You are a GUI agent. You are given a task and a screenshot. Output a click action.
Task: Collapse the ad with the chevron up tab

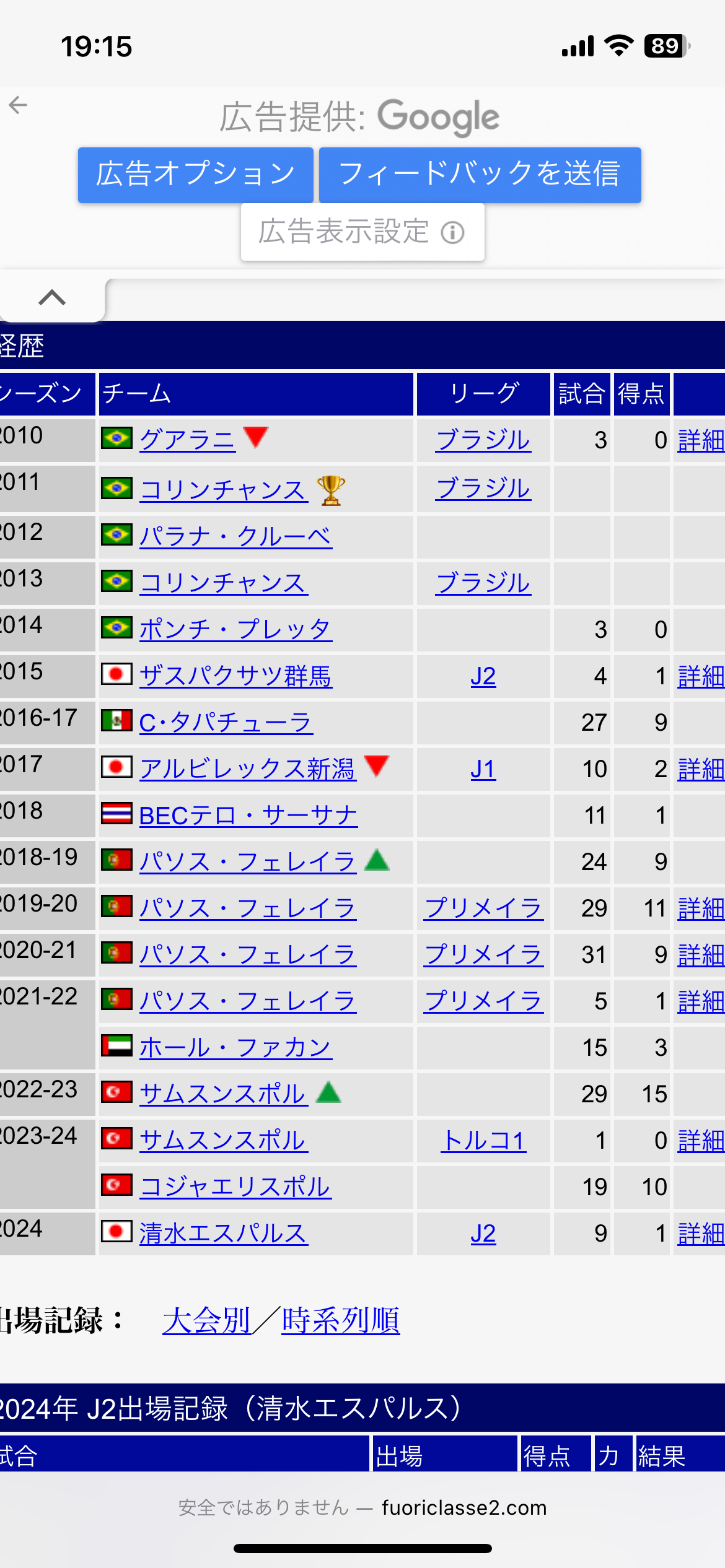52,298
